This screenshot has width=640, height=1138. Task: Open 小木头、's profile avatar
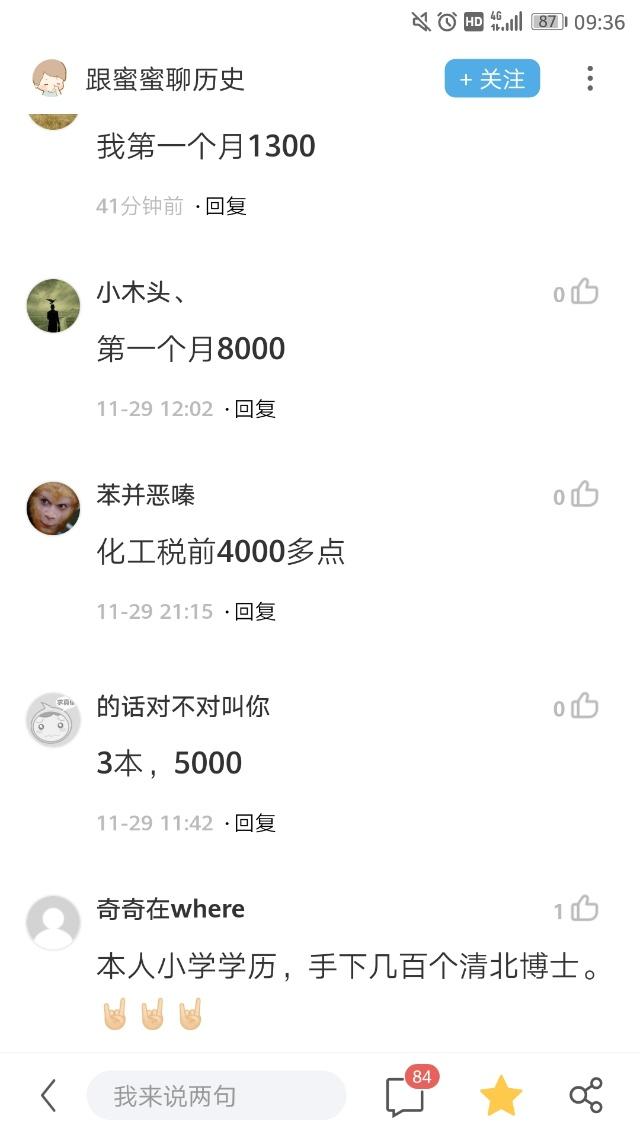point(53,306)
